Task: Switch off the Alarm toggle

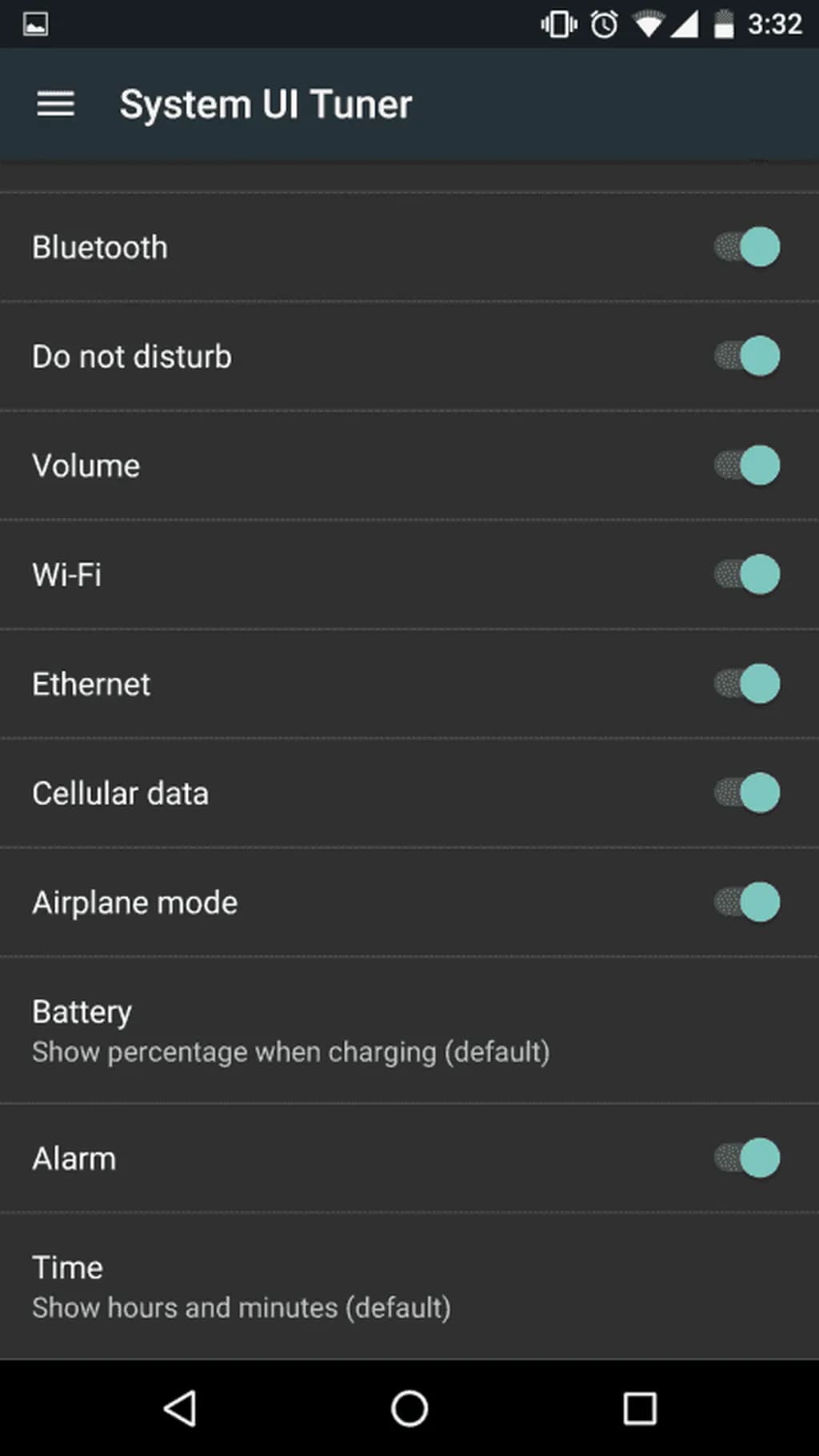Action: tap(747, 1158)
